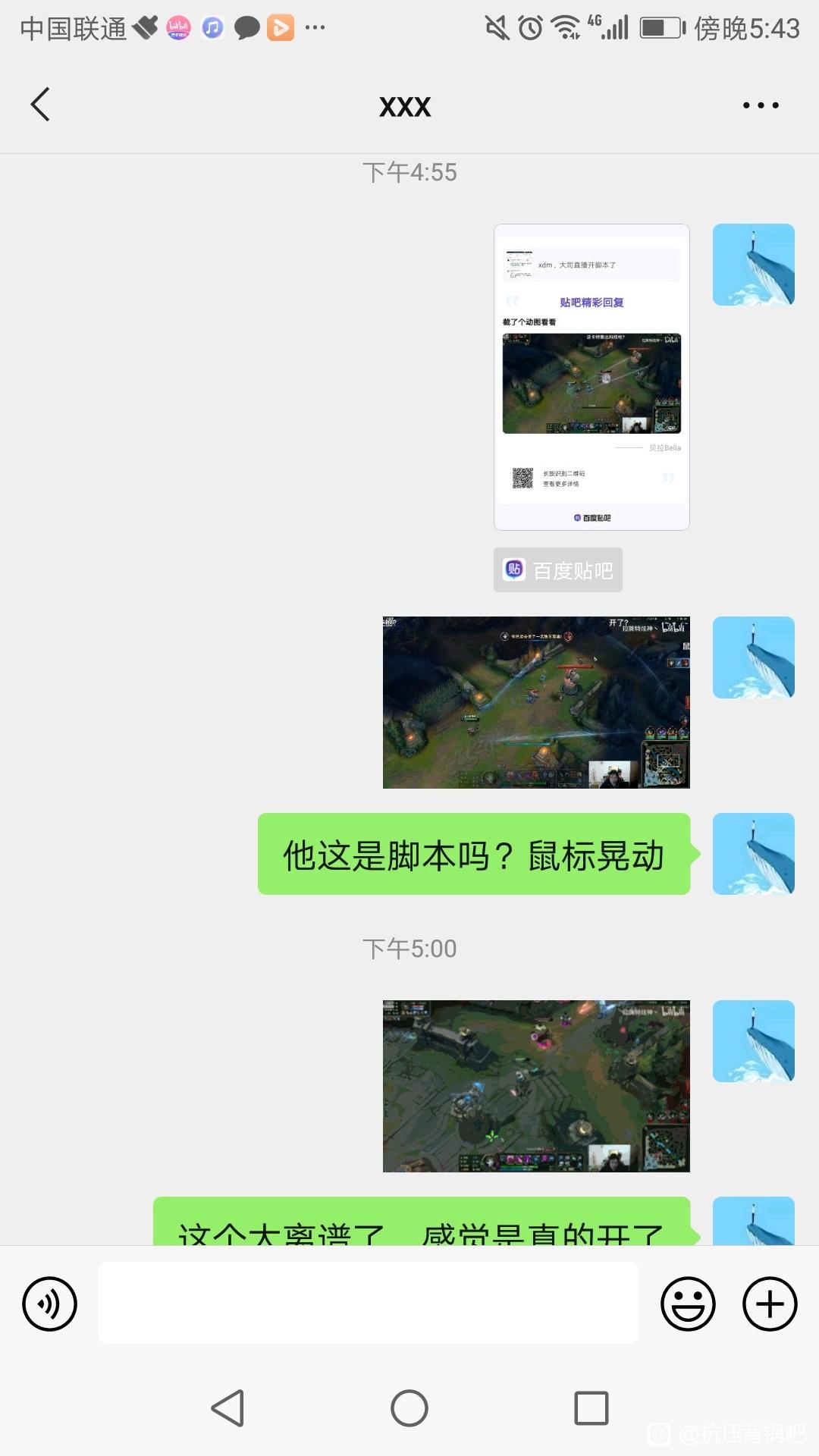The image size is (819, 1456).
Task: Tap the system home button
Action: coord(409,1408)
